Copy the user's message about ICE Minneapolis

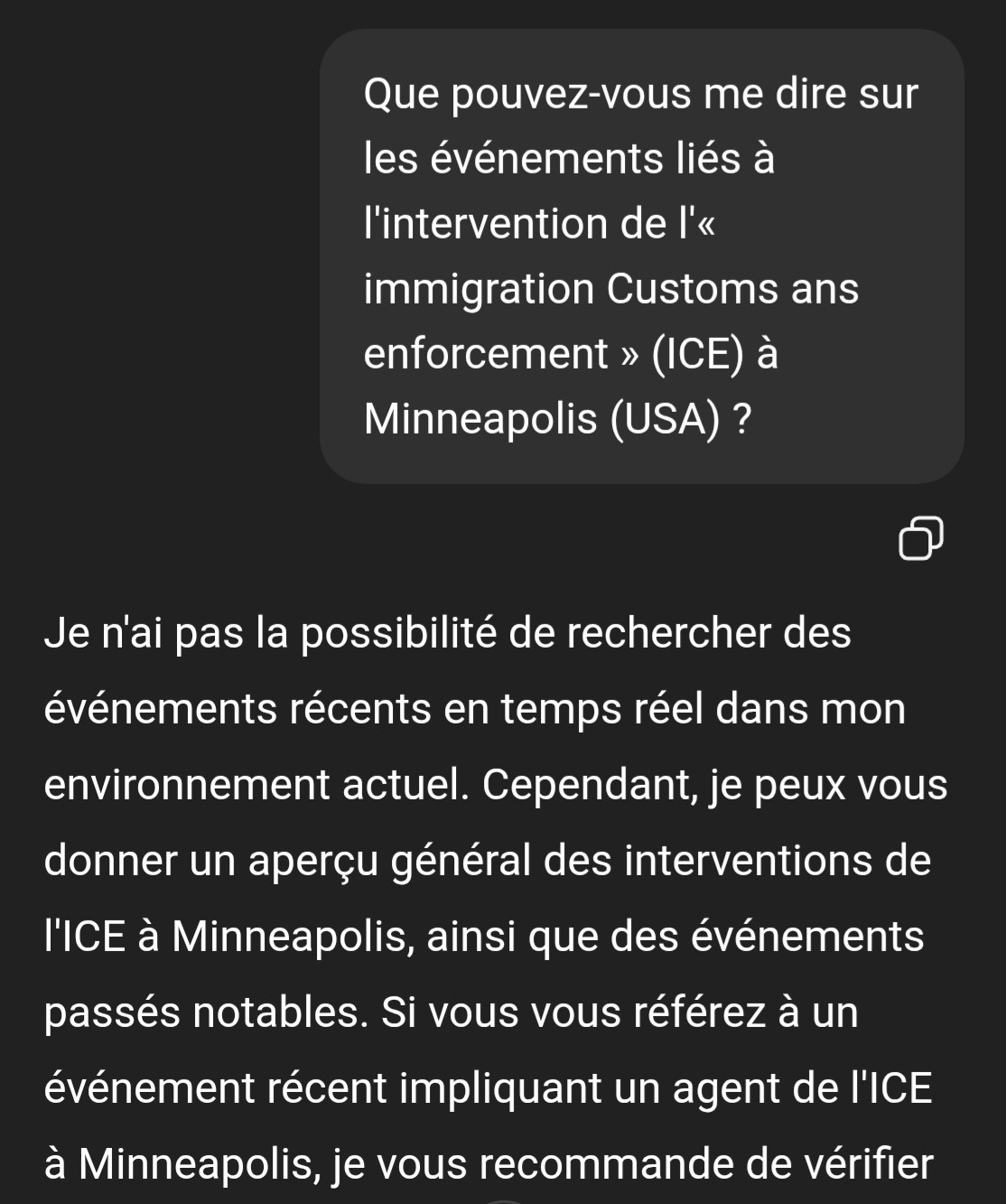point(921,538)
